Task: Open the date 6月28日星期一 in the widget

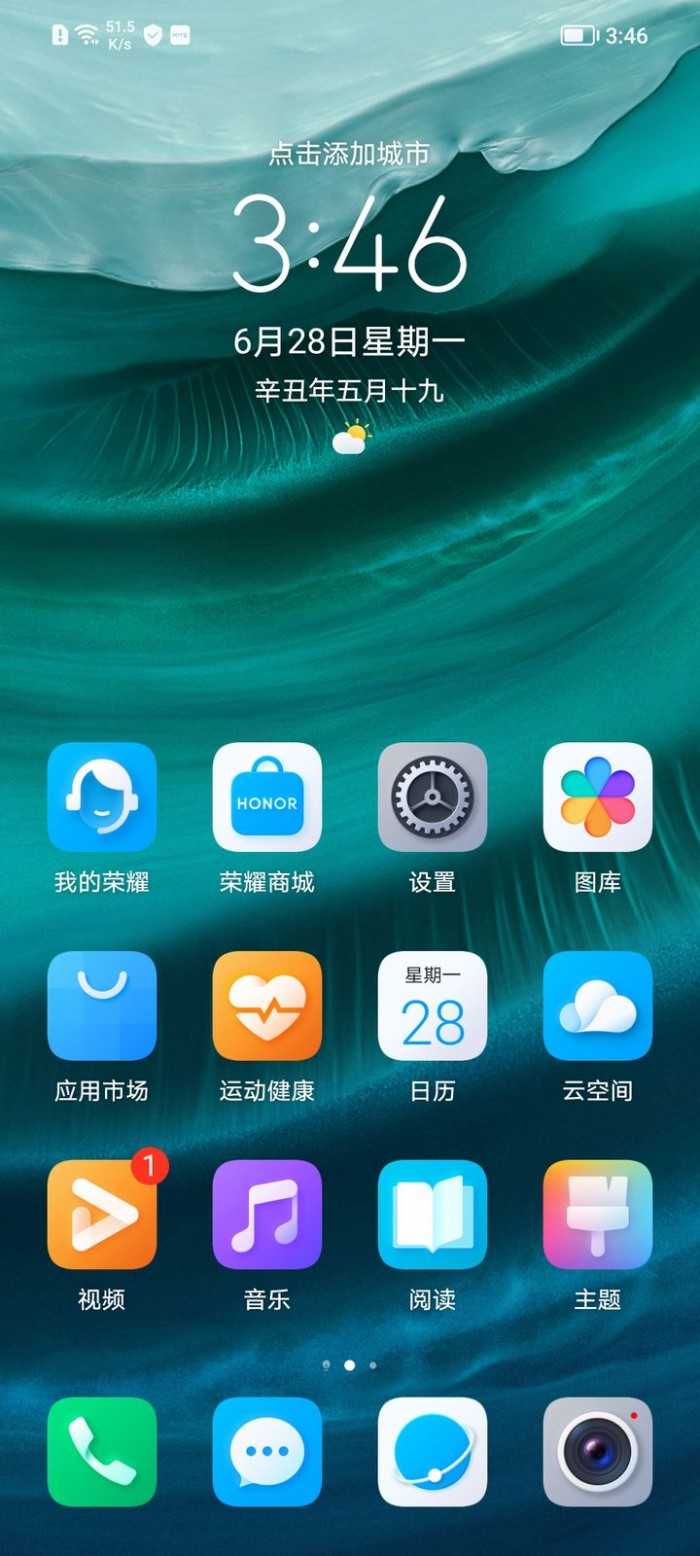Action: pyautogui.click(x=349, y=342)
